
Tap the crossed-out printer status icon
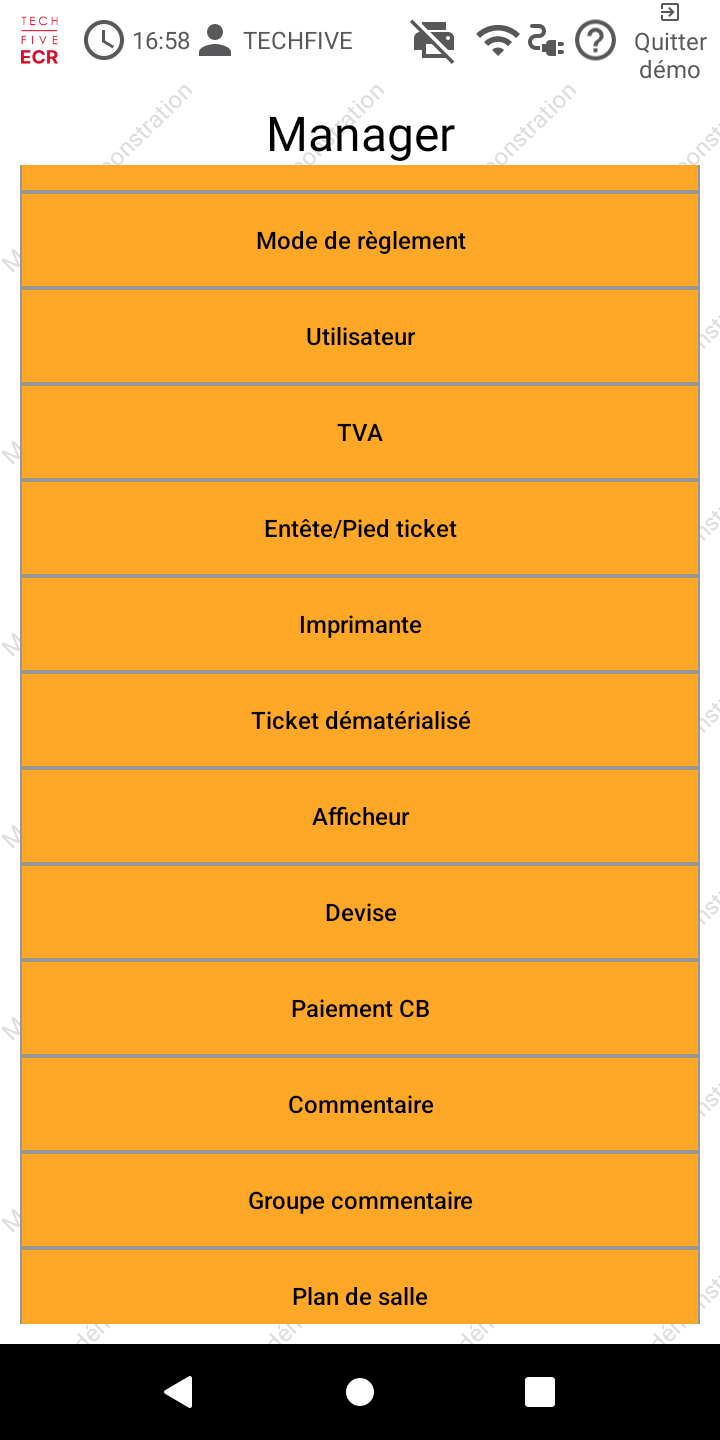pyautogui.click(x=433, y=41)
